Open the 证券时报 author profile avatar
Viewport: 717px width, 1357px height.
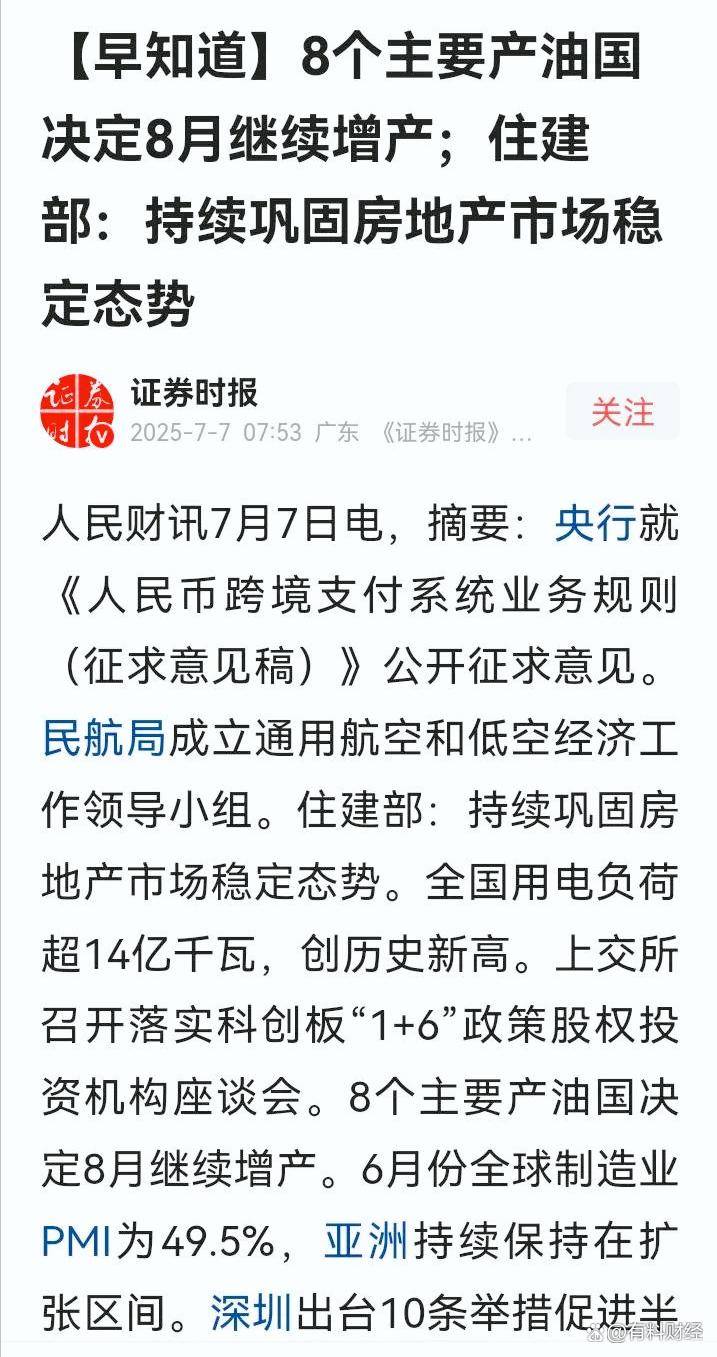(78, 413)
